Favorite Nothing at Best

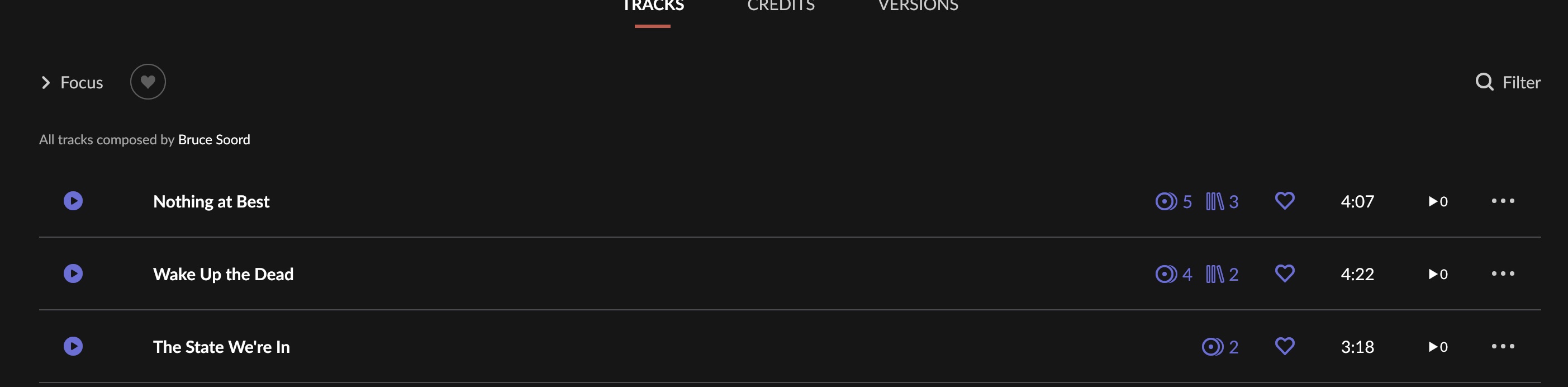(x=1284, y=201)
